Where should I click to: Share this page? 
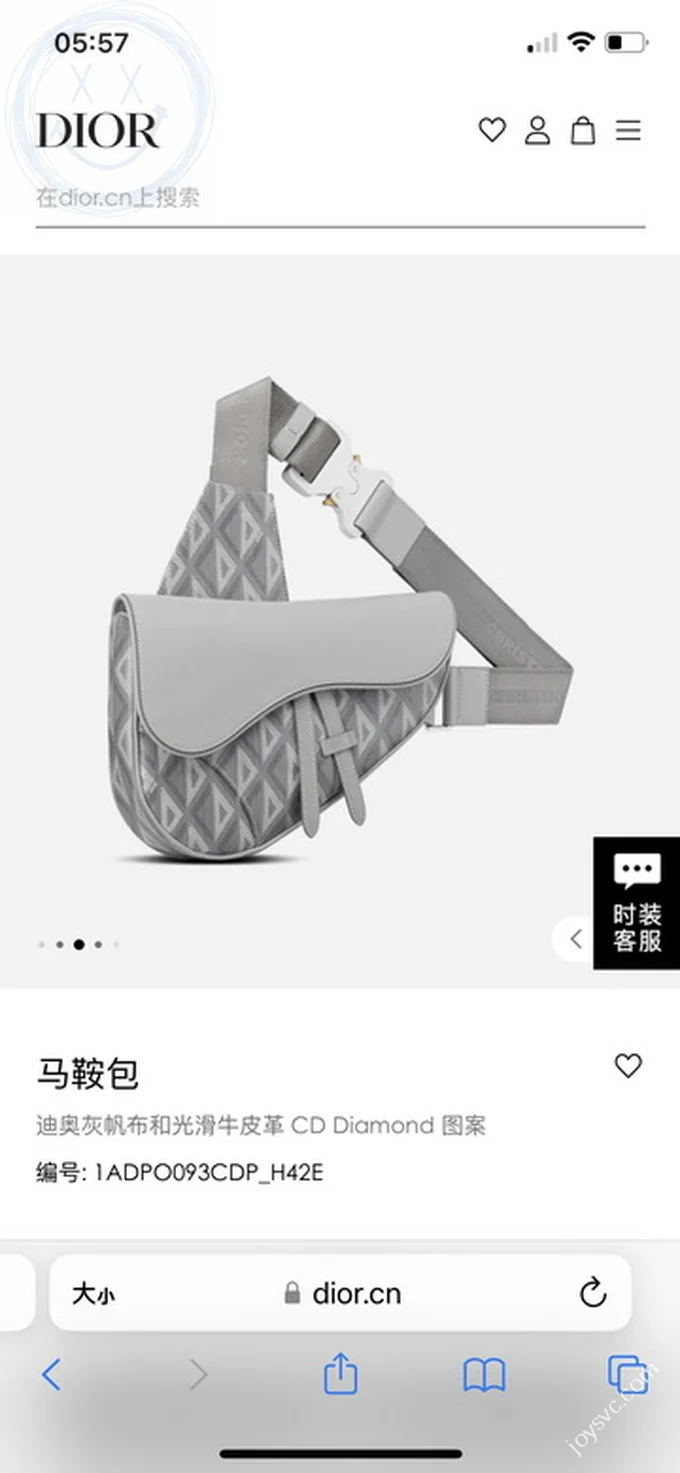coord(340,1374)
